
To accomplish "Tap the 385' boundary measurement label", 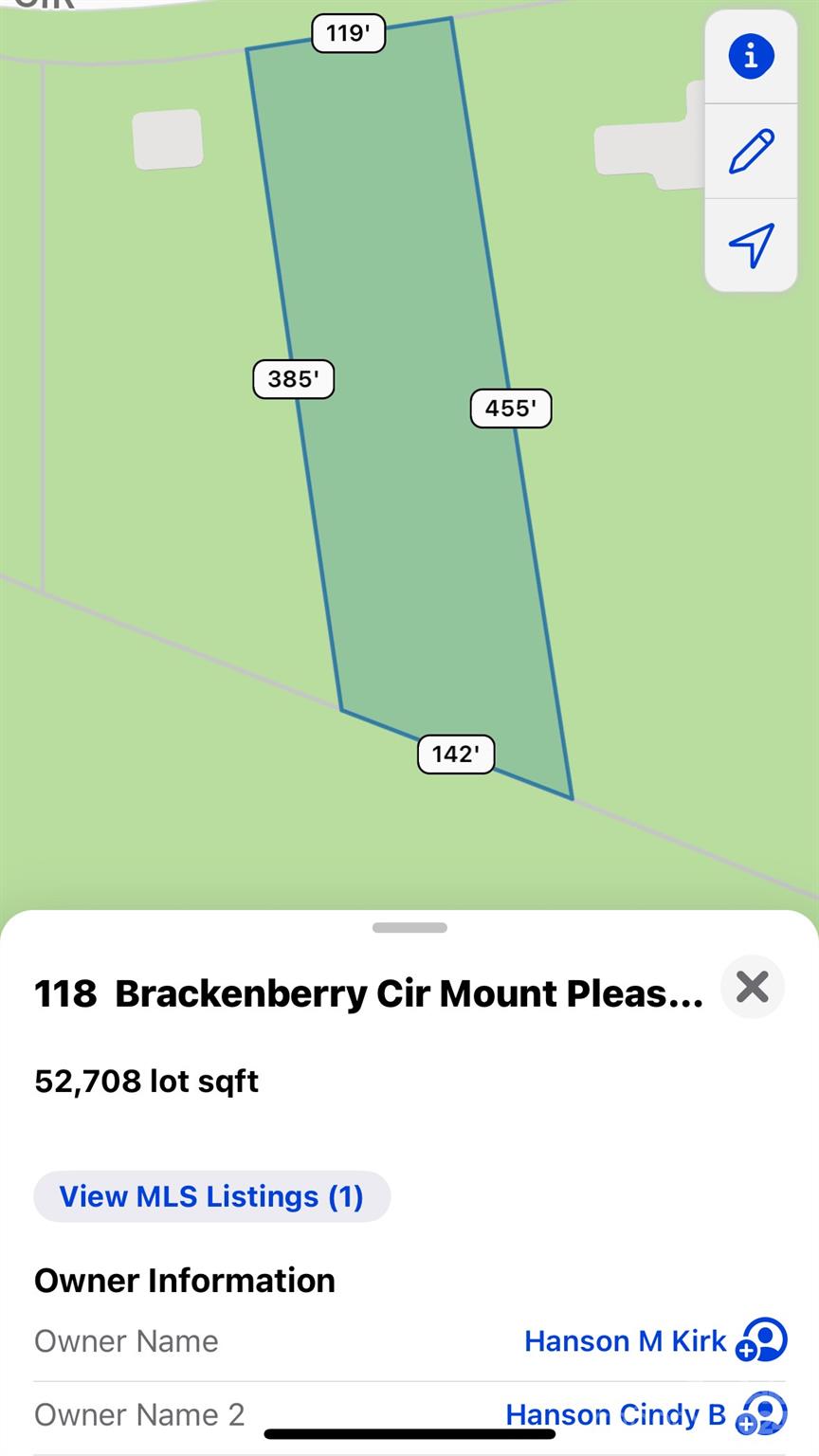I will coord(292,379).
